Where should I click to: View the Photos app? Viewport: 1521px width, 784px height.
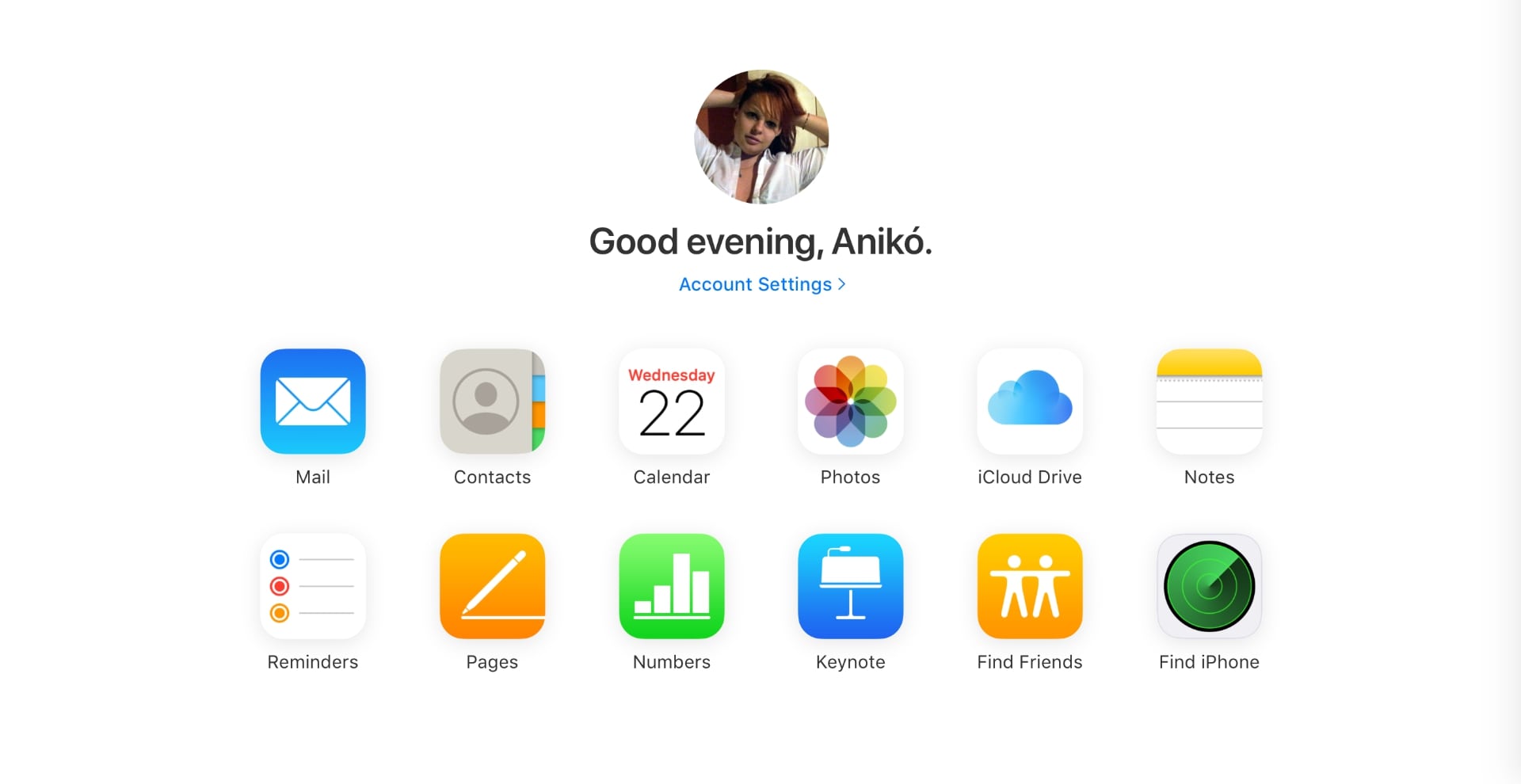850,402
